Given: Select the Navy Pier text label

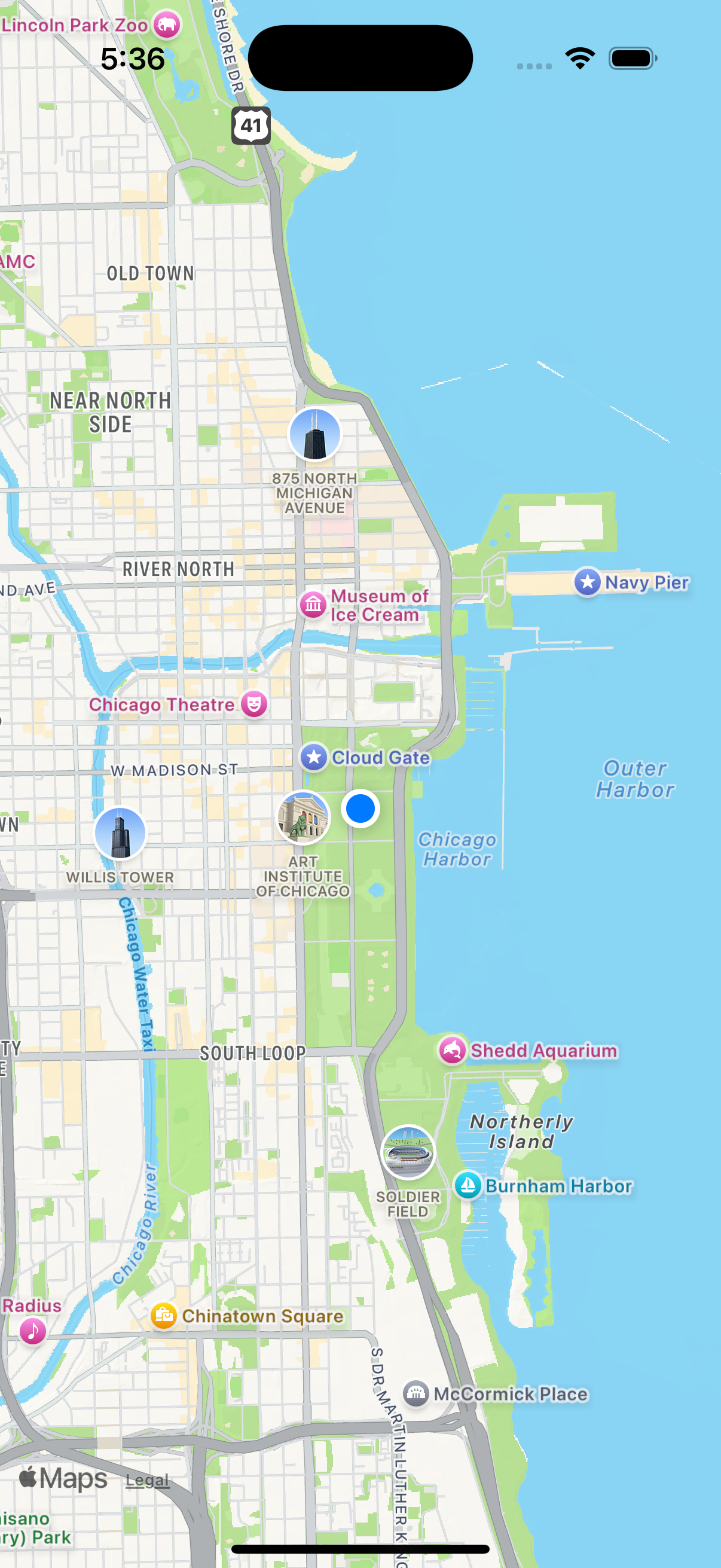Looking at the screenshot, I should point(646,582).
